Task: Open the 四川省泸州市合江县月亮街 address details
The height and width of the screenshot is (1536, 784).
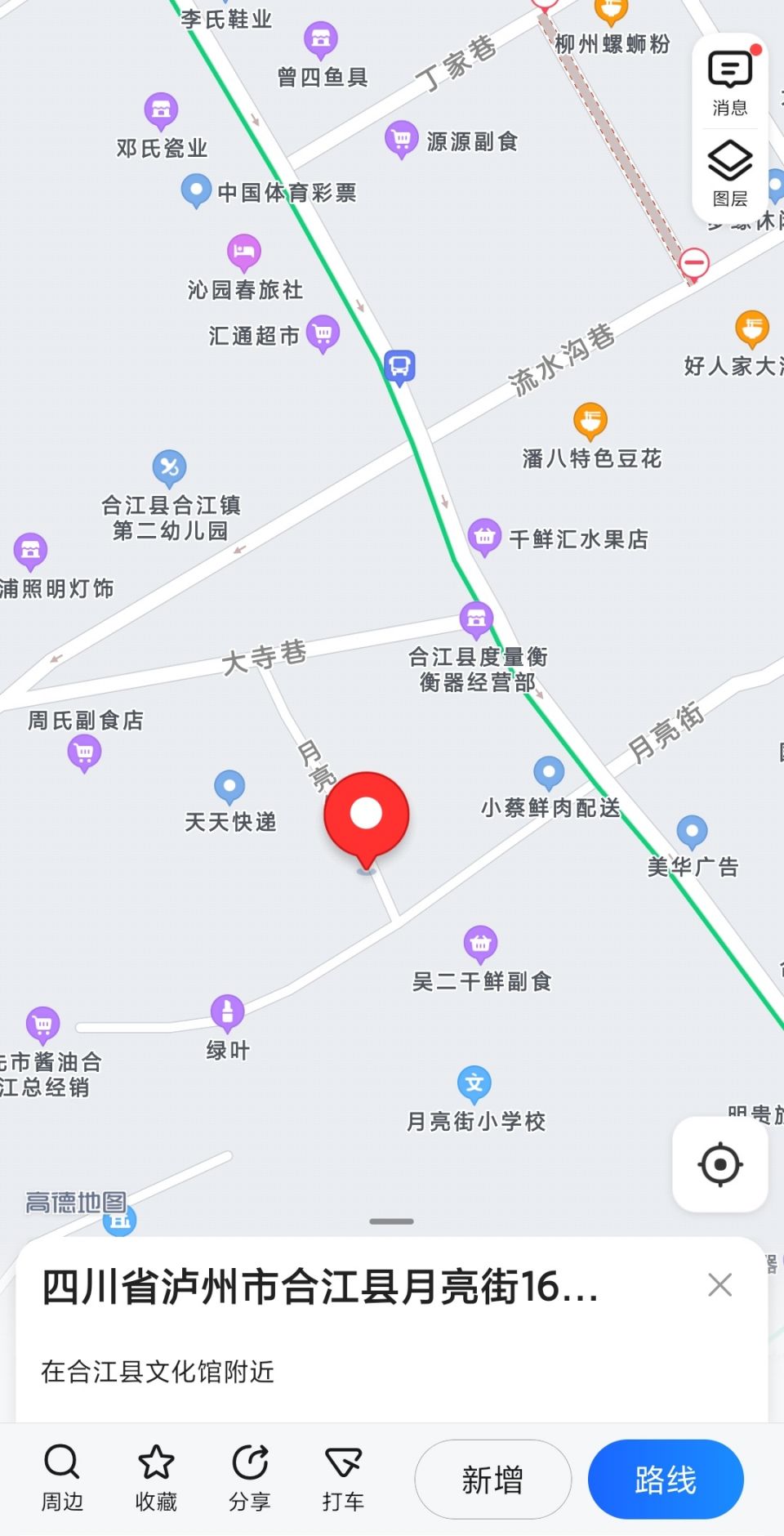Action: (320, 1288)
